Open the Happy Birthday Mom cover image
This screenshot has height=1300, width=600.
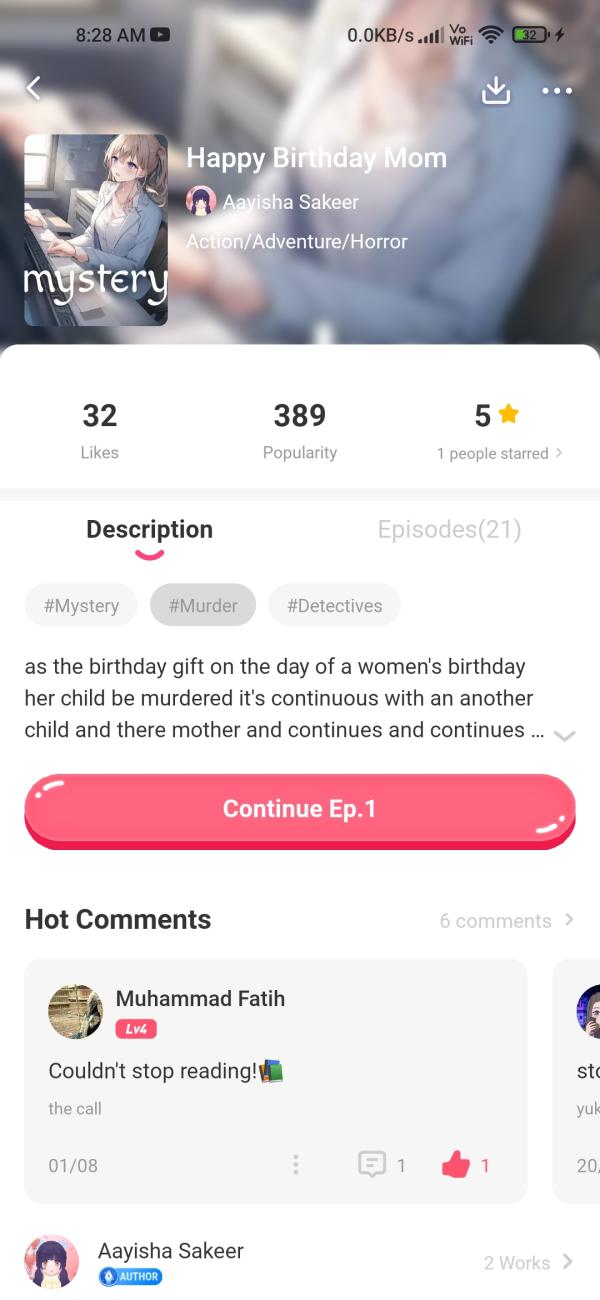point(96,230)
